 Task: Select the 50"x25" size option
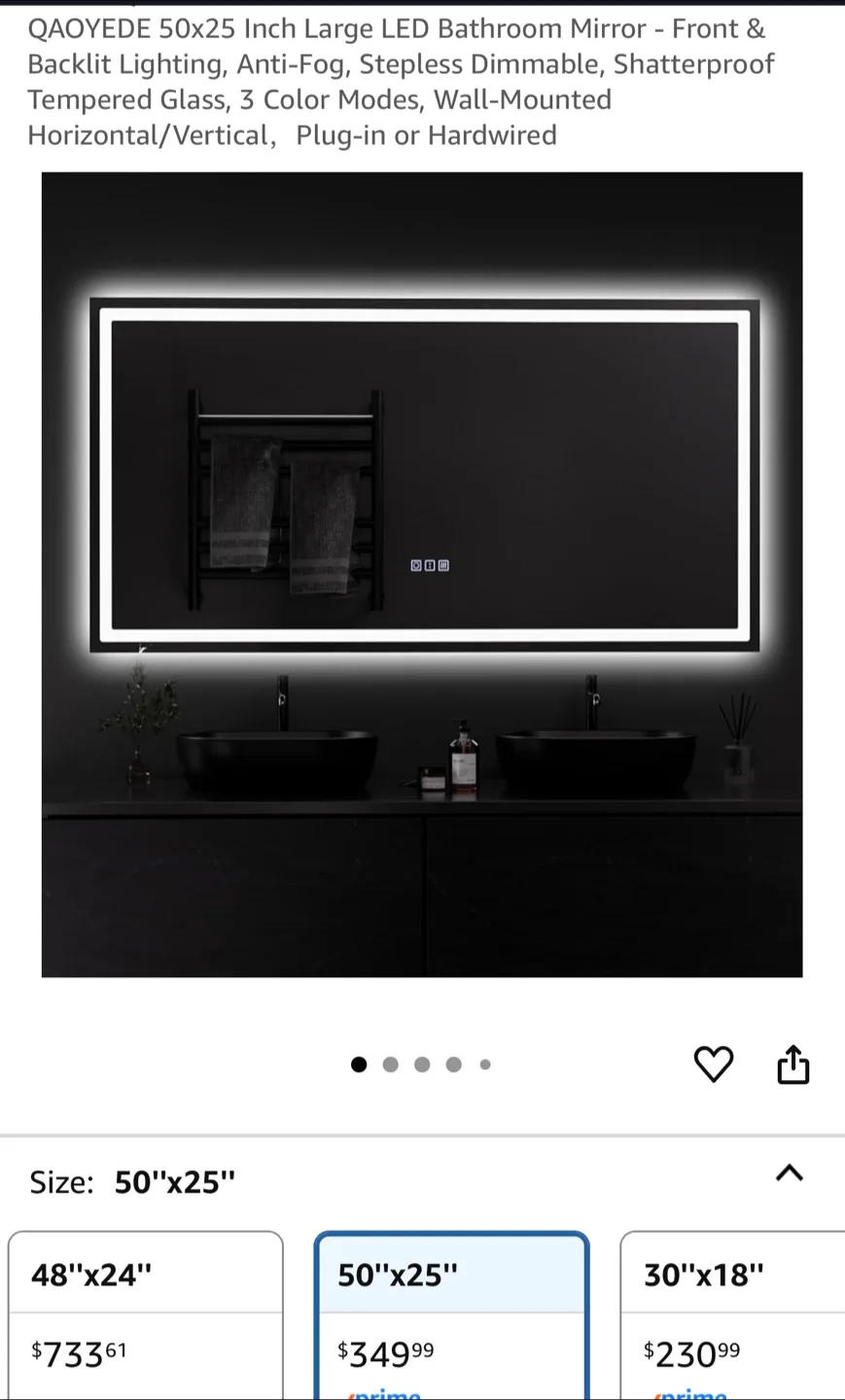coord(451,1312)
